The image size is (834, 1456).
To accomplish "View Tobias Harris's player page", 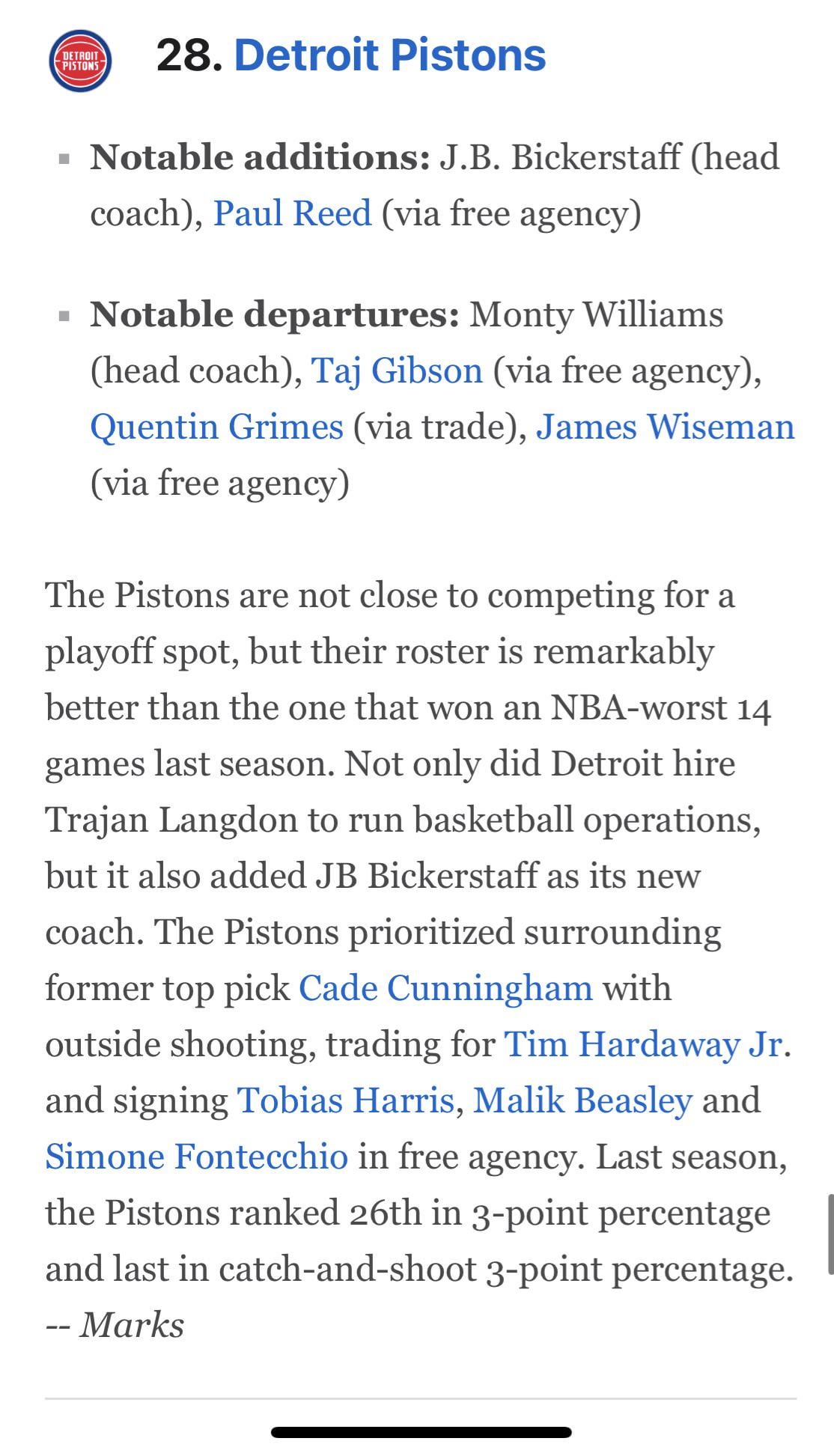I will tap(345, 1100).
